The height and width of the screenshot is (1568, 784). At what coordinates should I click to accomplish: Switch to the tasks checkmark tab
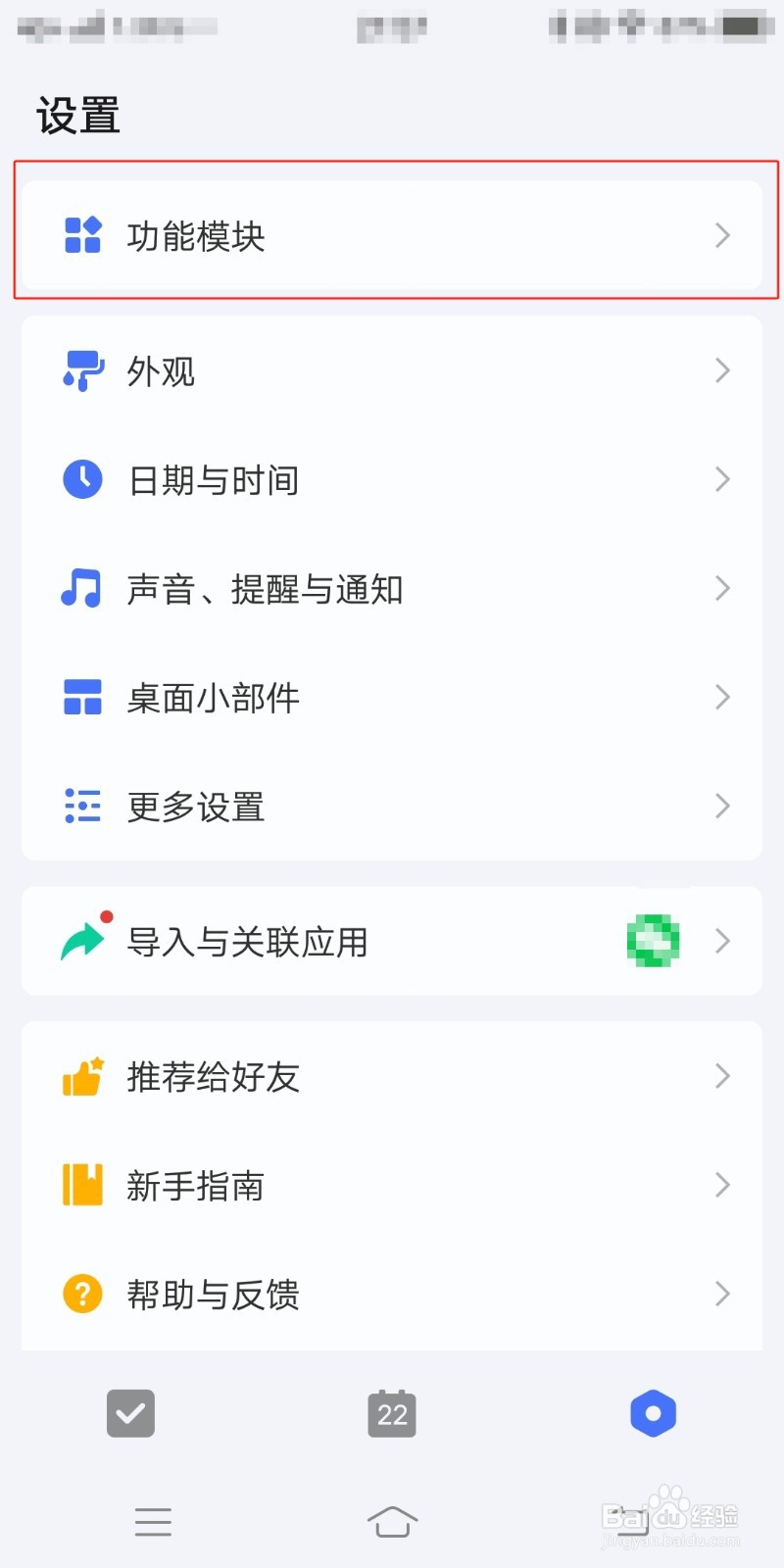[x=130, y=1413]
